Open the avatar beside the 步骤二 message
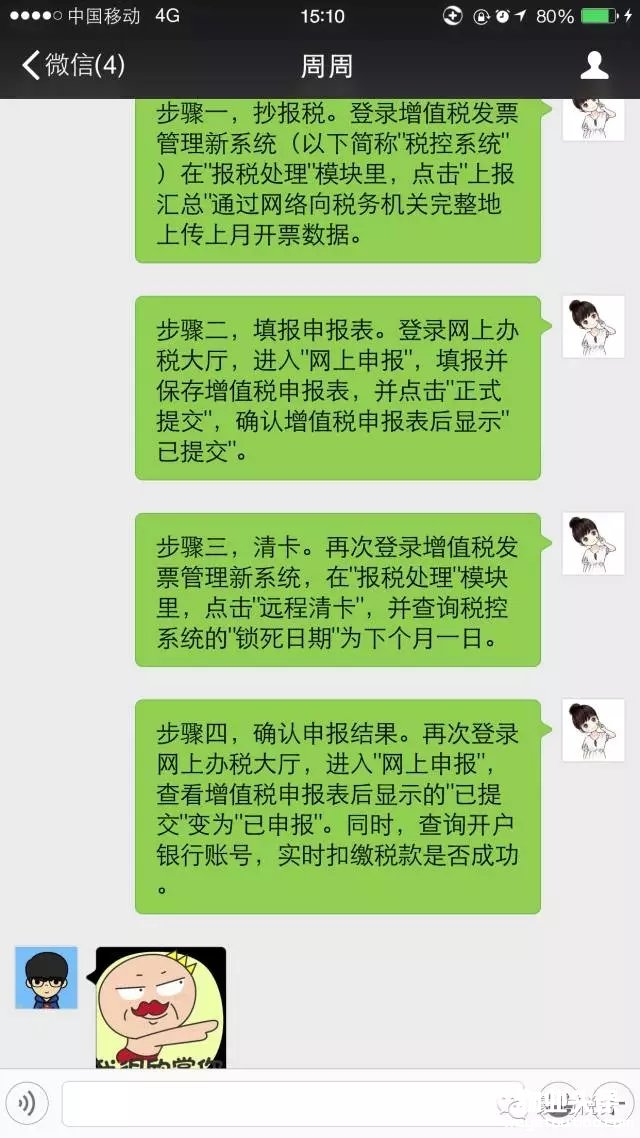Image resolution: width=640 pixels, height=1138 pixels. [x=593, y=327]
